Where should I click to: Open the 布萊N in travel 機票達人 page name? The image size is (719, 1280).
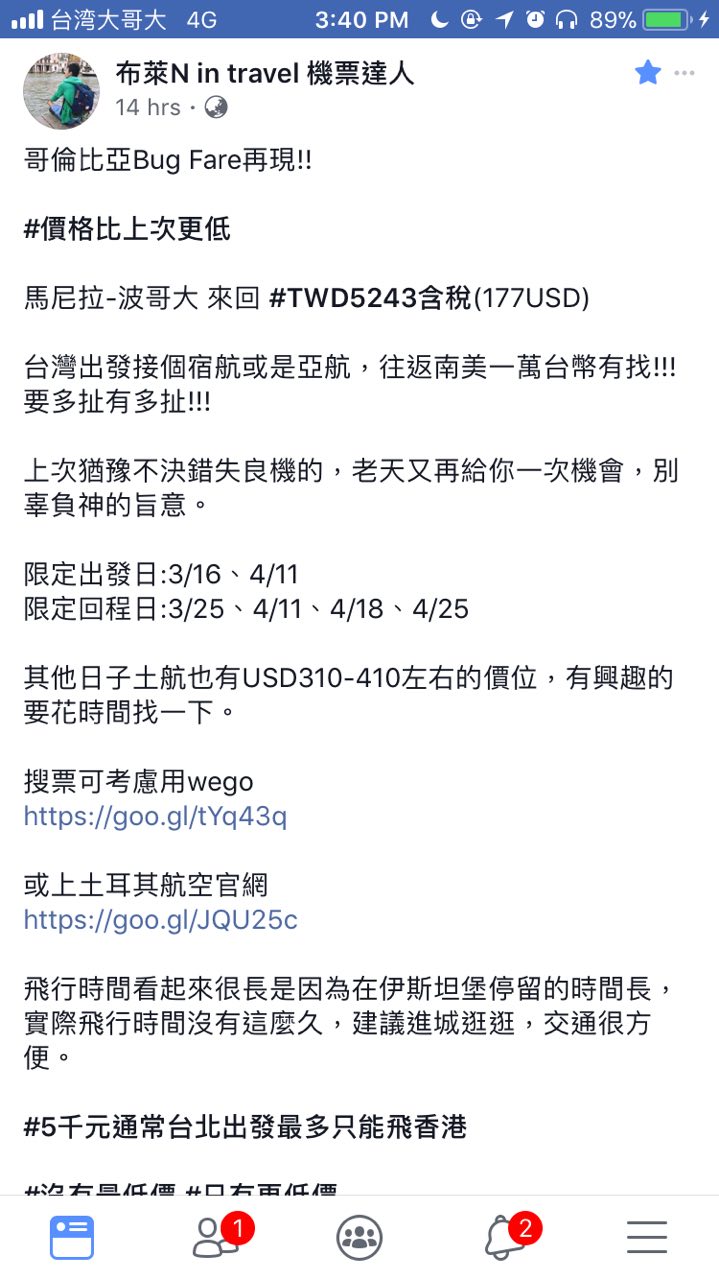tap(265, 72)
